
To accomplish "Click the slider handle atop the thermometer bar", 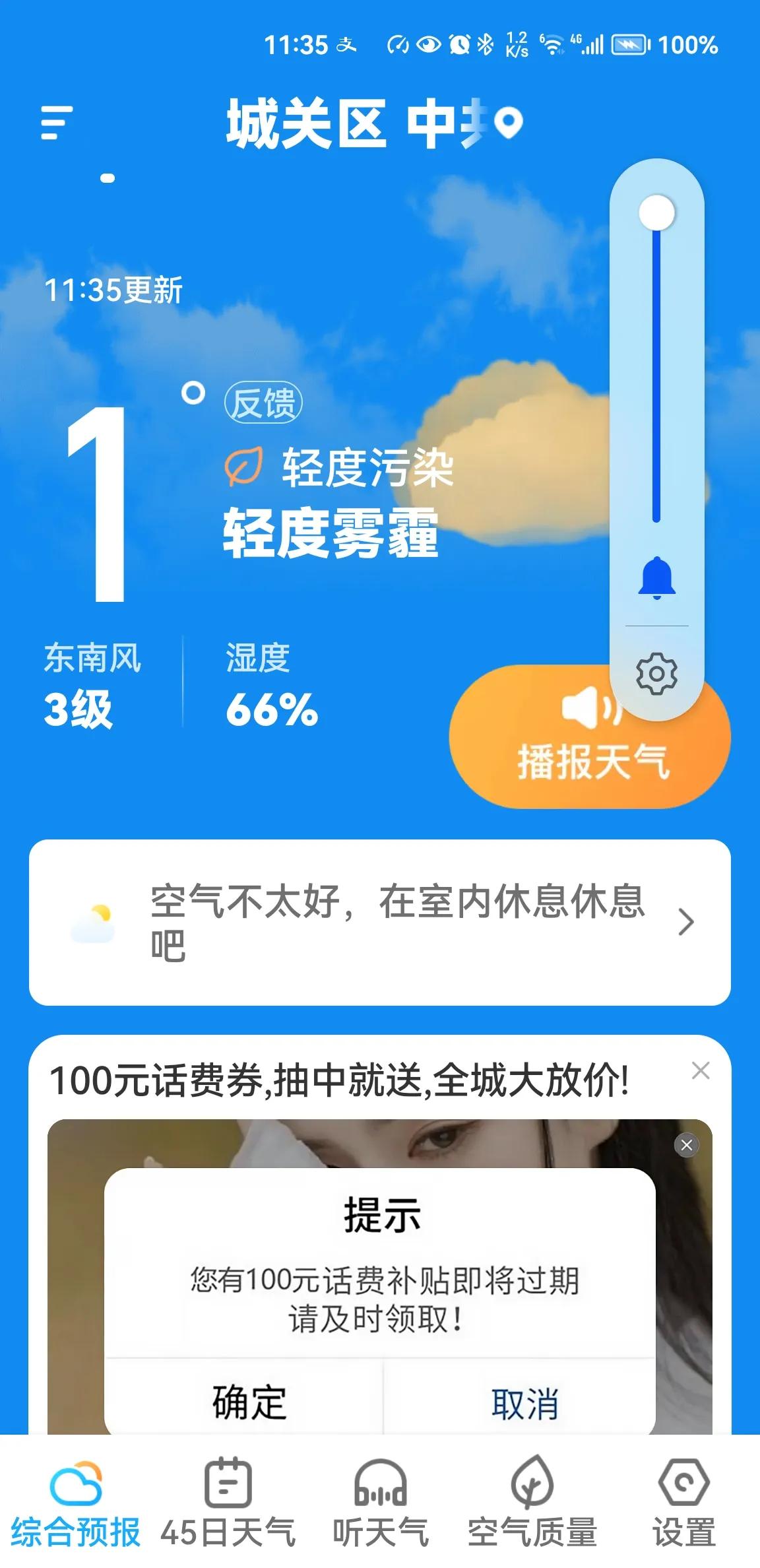I will pos(656,211).
